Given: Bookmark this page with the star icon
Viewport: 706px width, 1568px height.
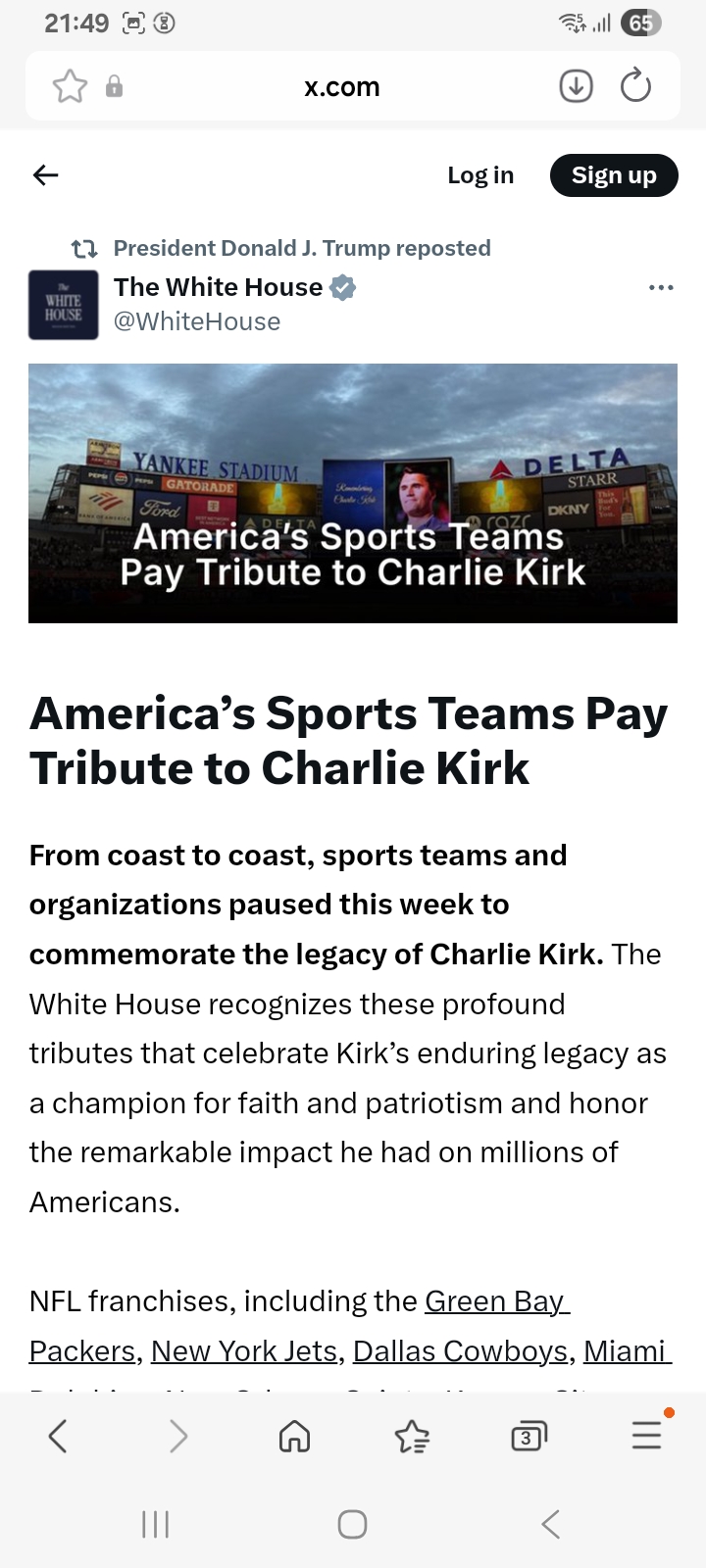Looking at the screenshot, I should tap(70, 86).
